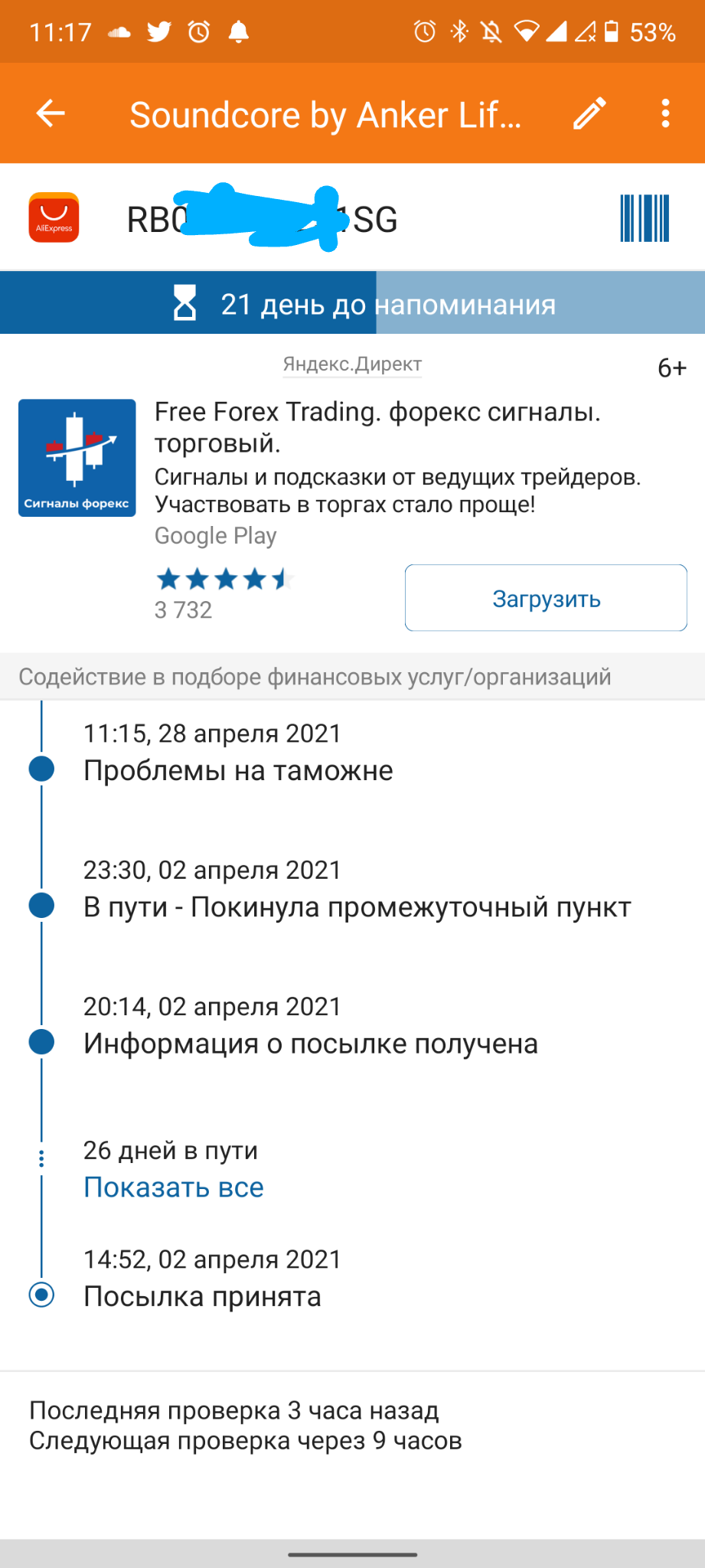The image size is (705, 1568).
Task: Expand hidden events via Показать все
Action: click(x=174, y=1187)
